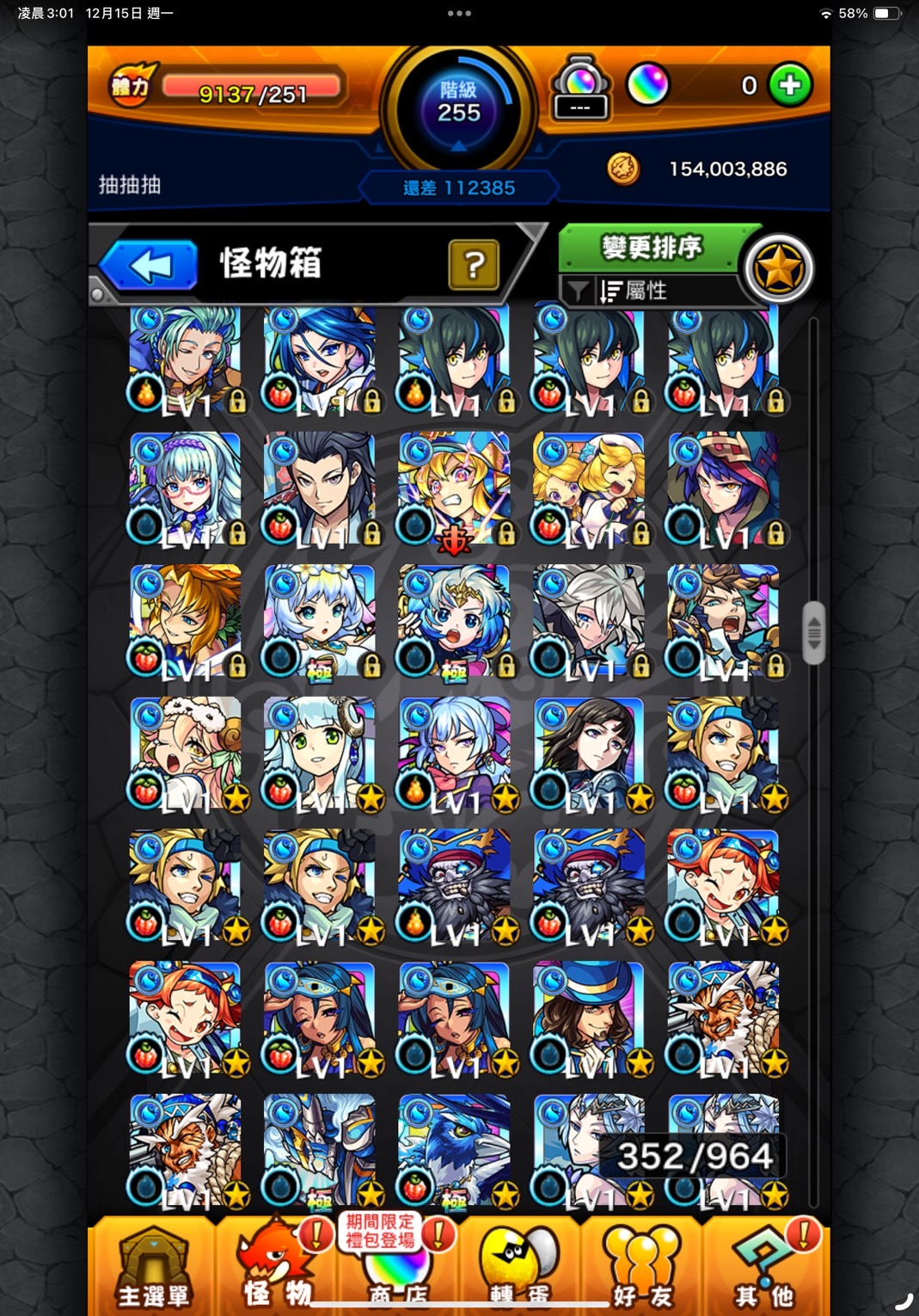Tap the monster box scrollbar handle
Screen dimensions: 919x1316
click(x=813, y=633)
